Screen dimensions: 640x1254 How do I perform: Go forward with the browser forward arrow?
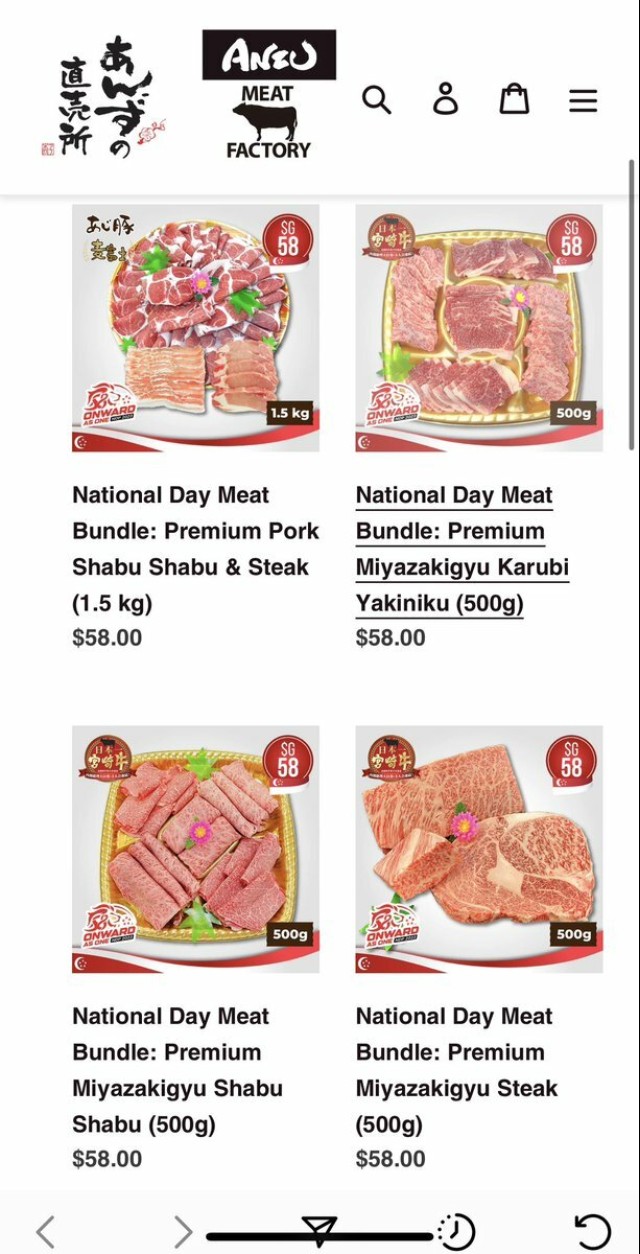[x=182, y=1231]
